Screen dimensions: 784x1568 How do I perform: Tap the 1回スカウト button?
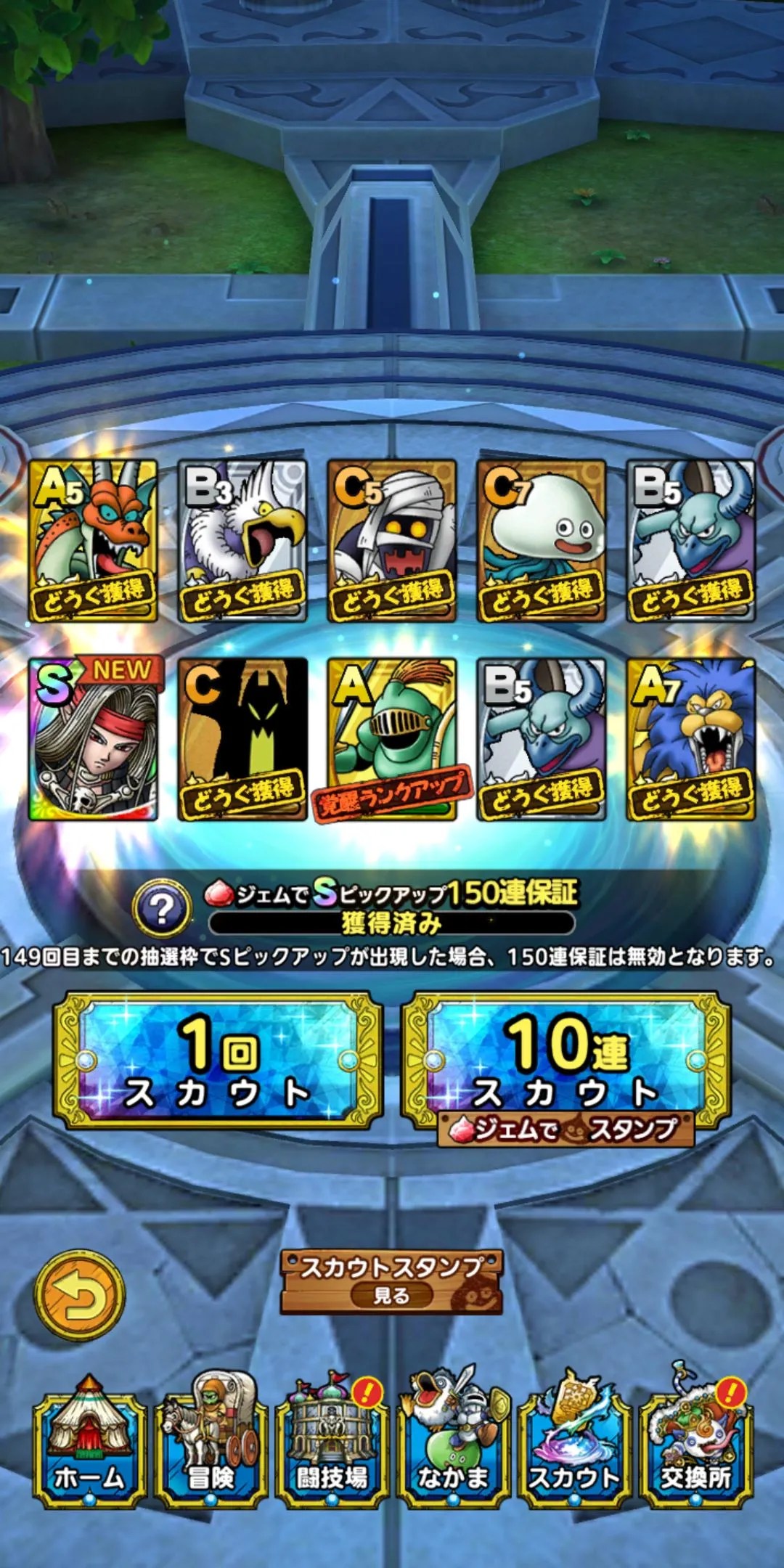coord(218,1061)
